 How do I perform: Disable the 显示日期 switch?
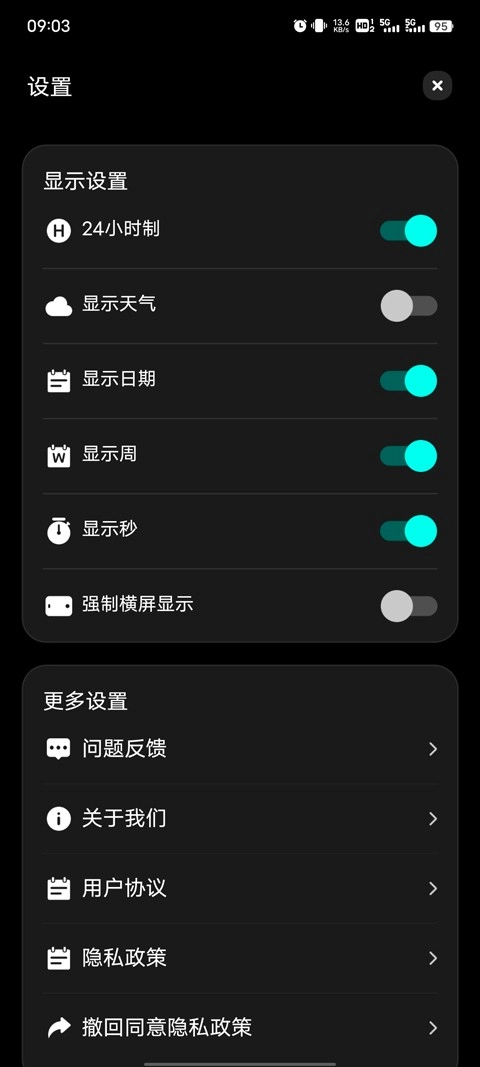tap(409, 380)
